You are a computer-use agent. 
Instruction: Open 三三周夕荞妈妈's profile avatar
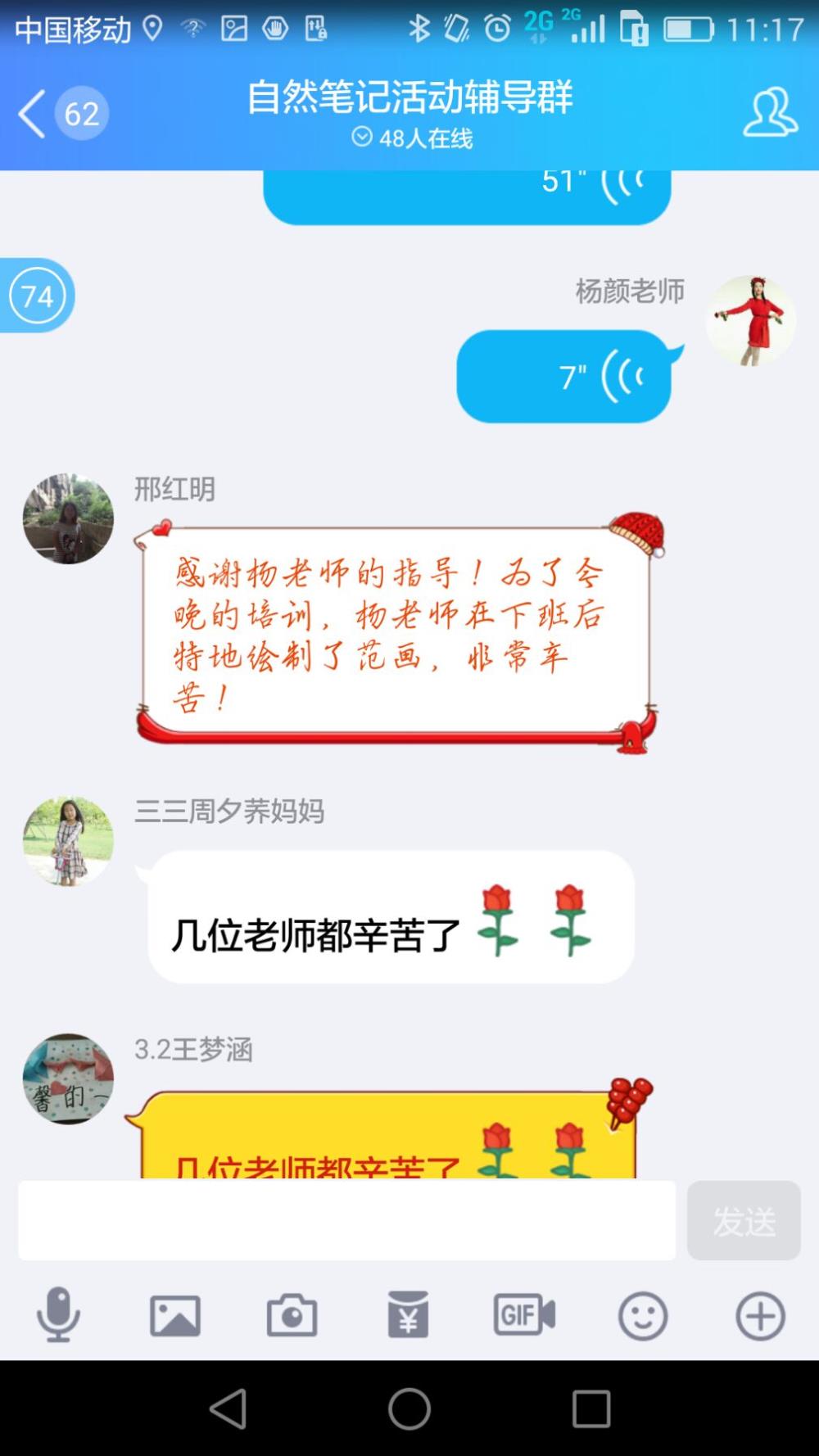(x=68, y=841)
